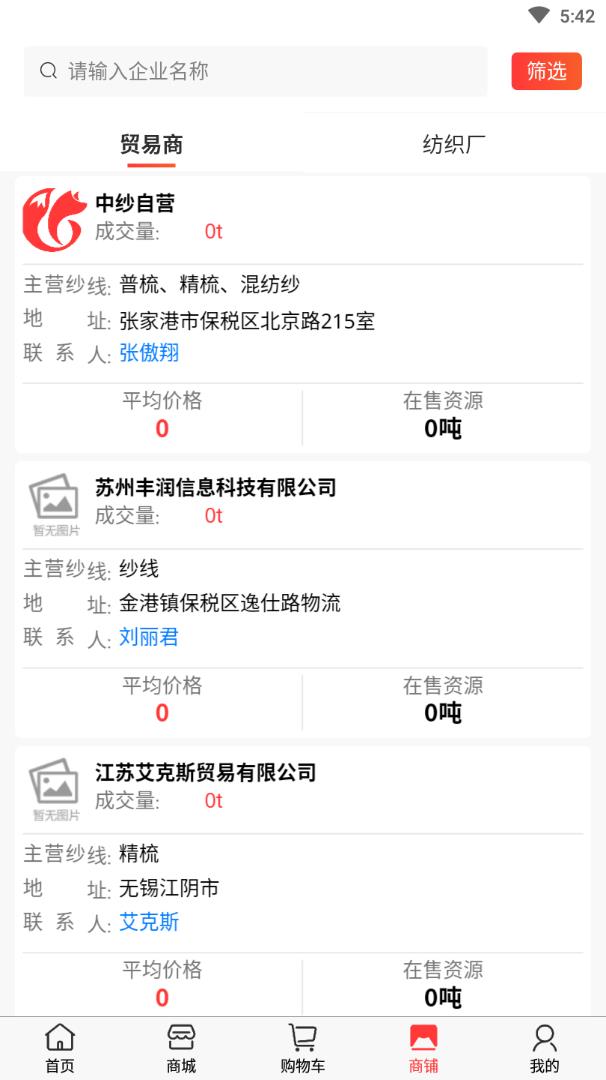Viewport: 606px width, 1080px height.
Task: Tap contact link 刘丽君
Action: (x=149, y=637)
